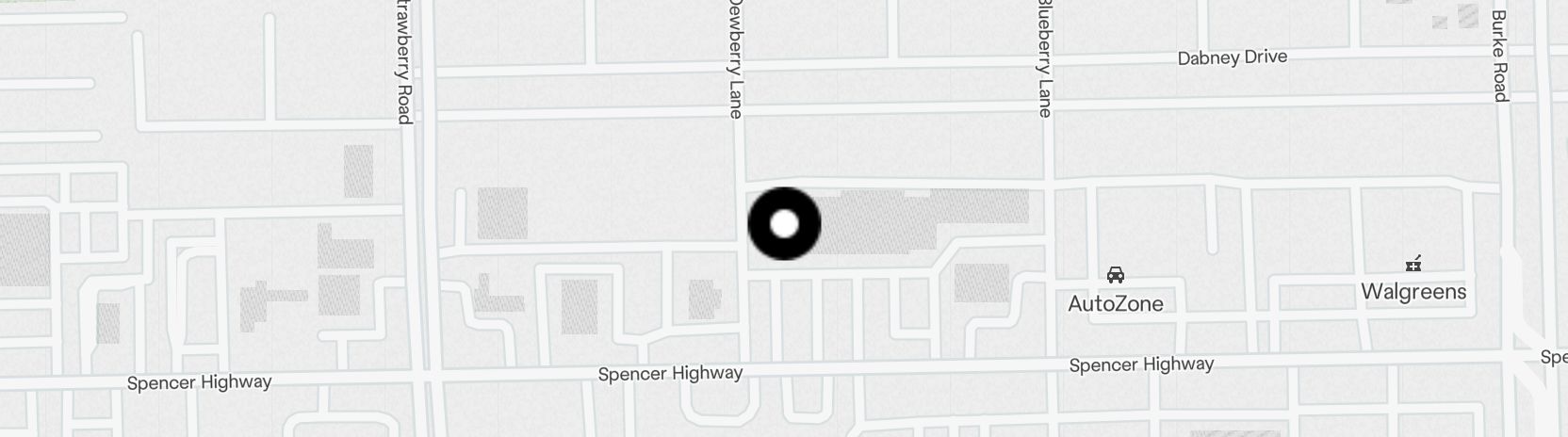1568x437 pixels.
Task: Tap the black location marker pin
Action: point(784,224)
